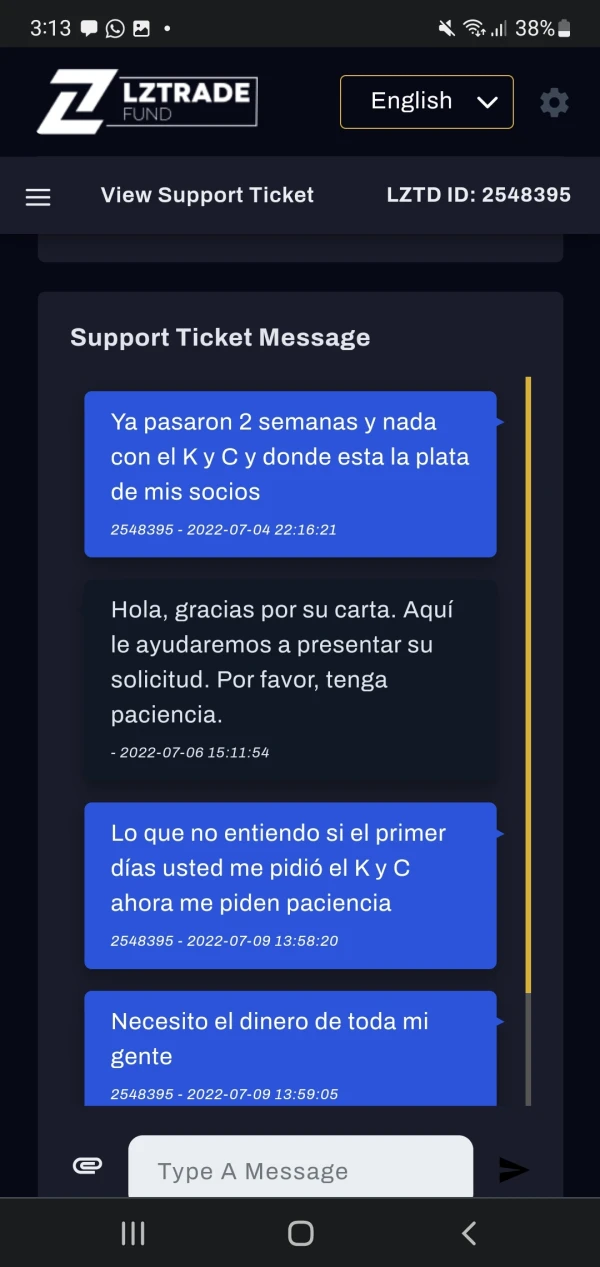Focus the Type A Message field
The image size is (600, 1267).
(x=300, y=1170)
